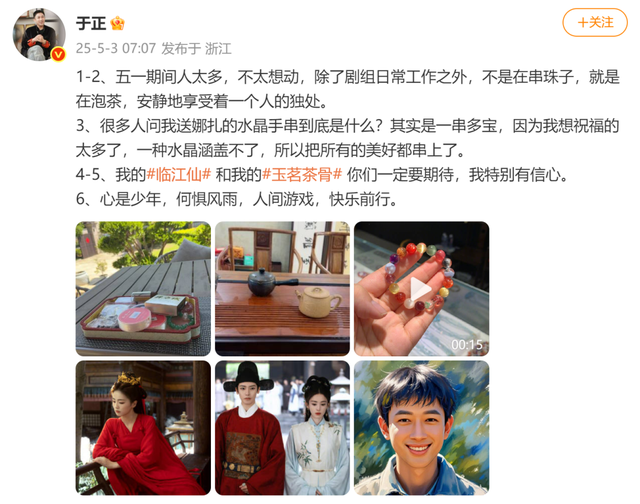Open the #玉茗茶骨# hashtag
Image resolution: width=640 pixels, height=504 pixels.
pos(305,175)
